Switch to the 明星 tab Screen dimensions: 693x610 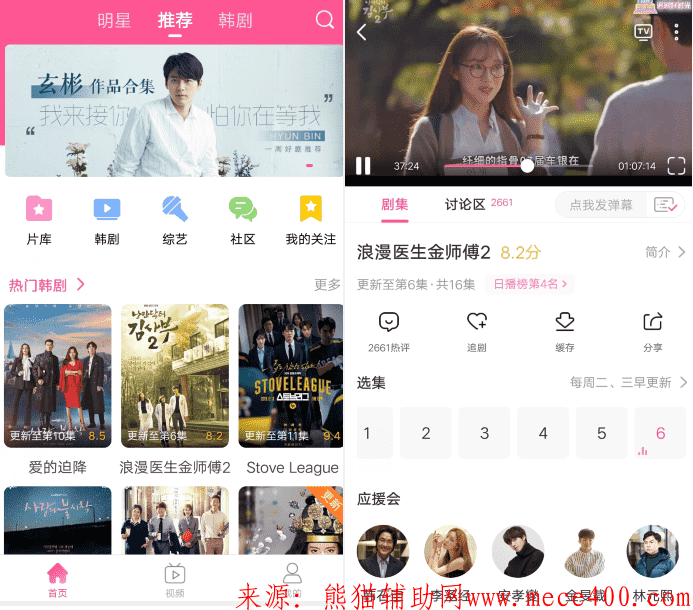coord(114,21)
